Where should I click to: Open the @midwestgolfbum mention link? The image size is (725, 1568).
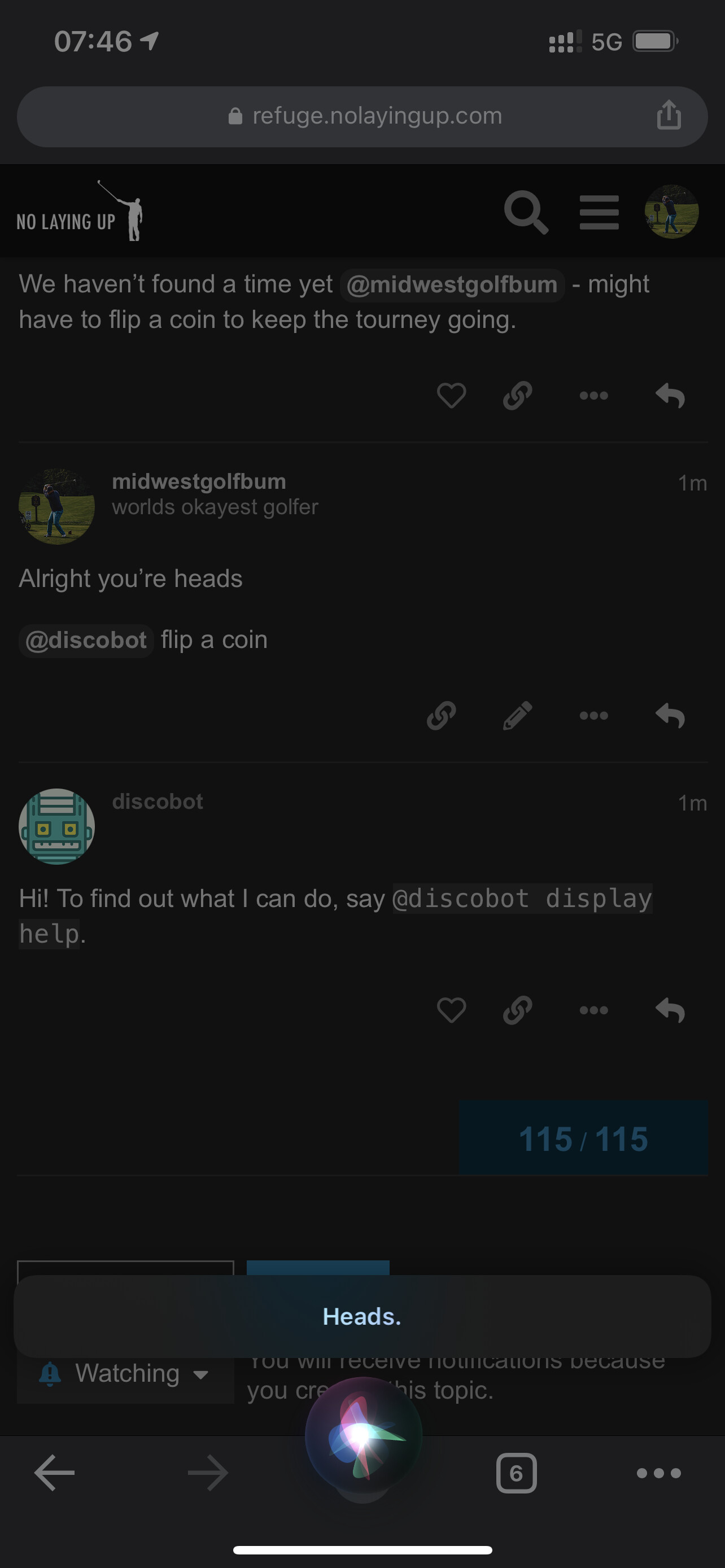452,285
